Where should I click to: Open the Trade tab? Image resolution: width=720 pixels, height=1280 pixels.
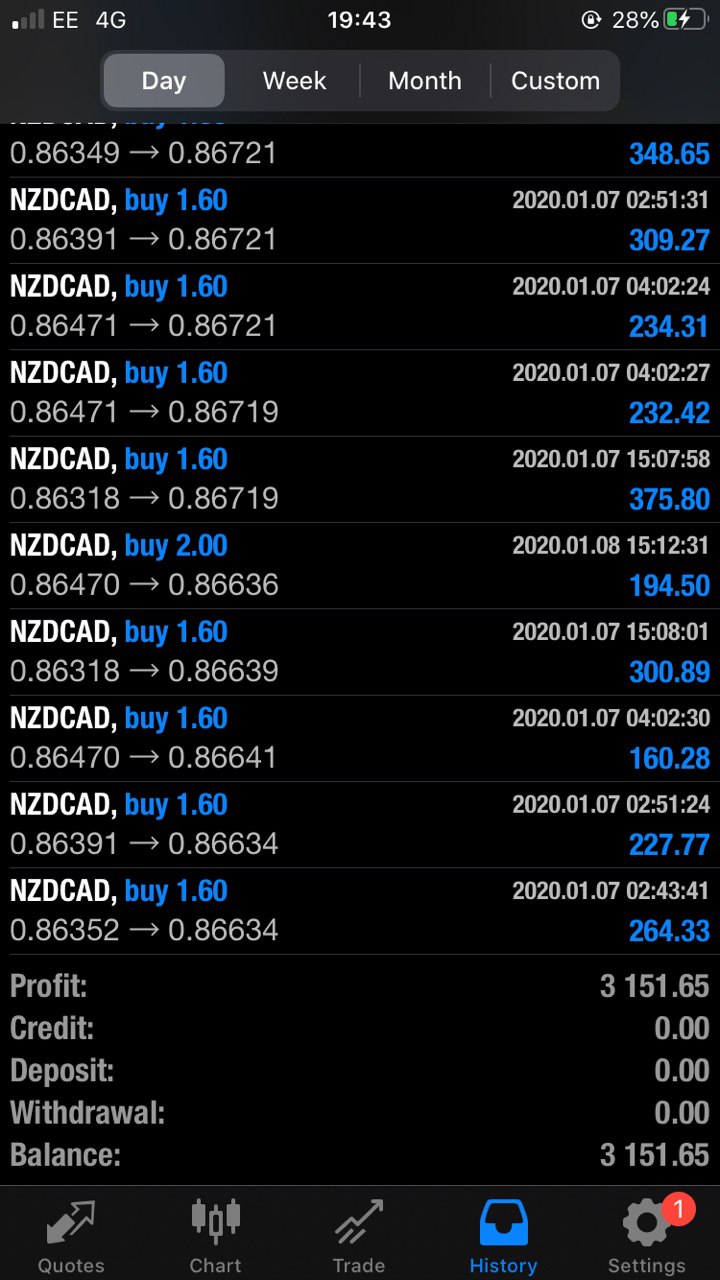point(359,1236)
